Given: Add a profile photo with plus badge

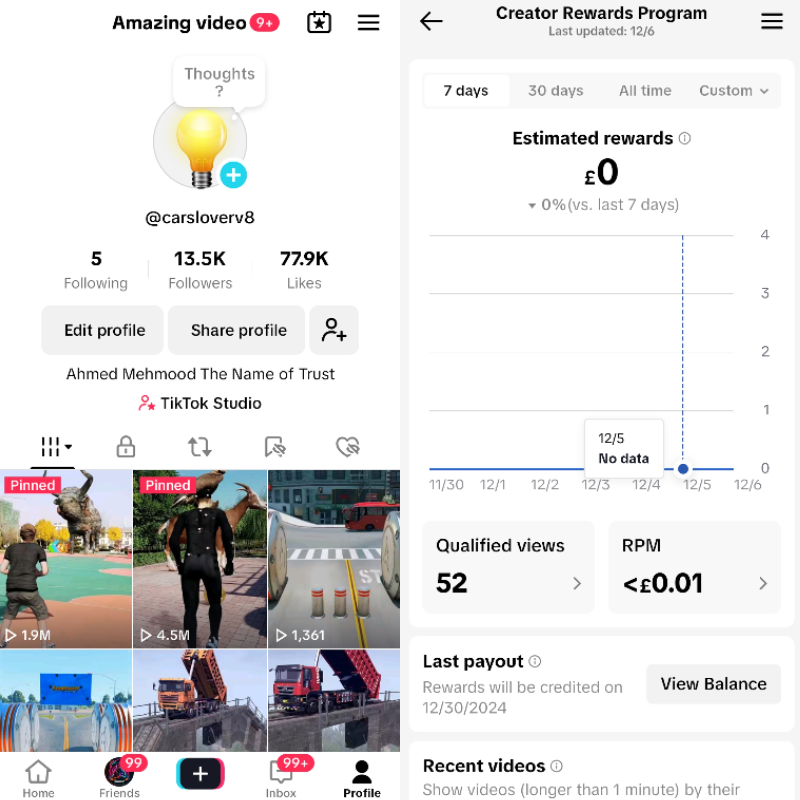Looking at the screenshot, I should 233,175.
